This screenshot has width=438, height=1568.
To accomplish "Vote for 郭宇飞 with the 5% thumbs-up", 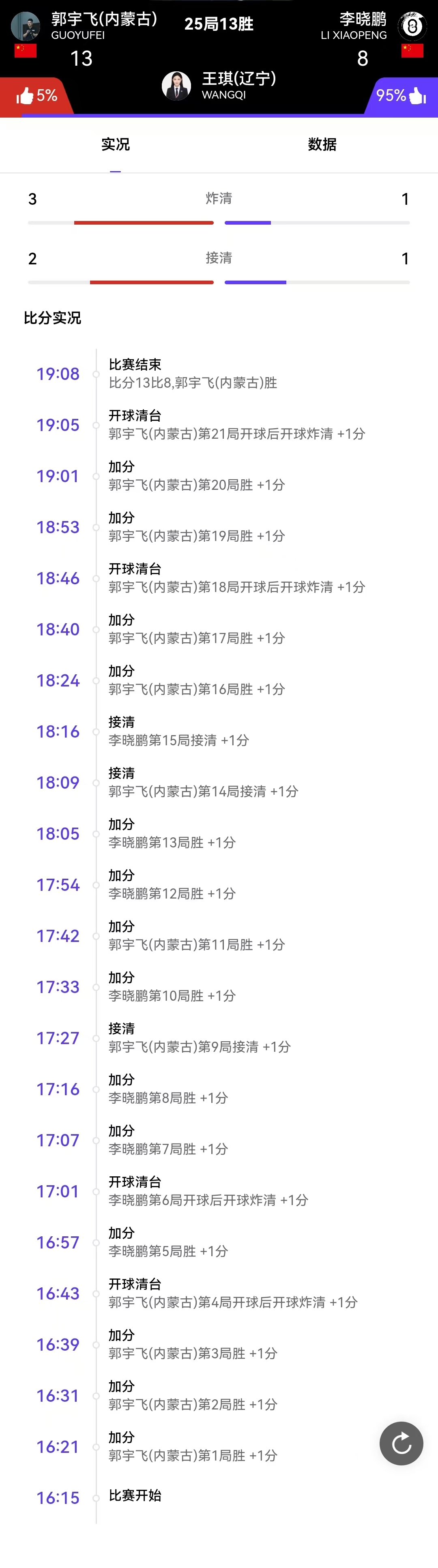I will coord(36,96).
